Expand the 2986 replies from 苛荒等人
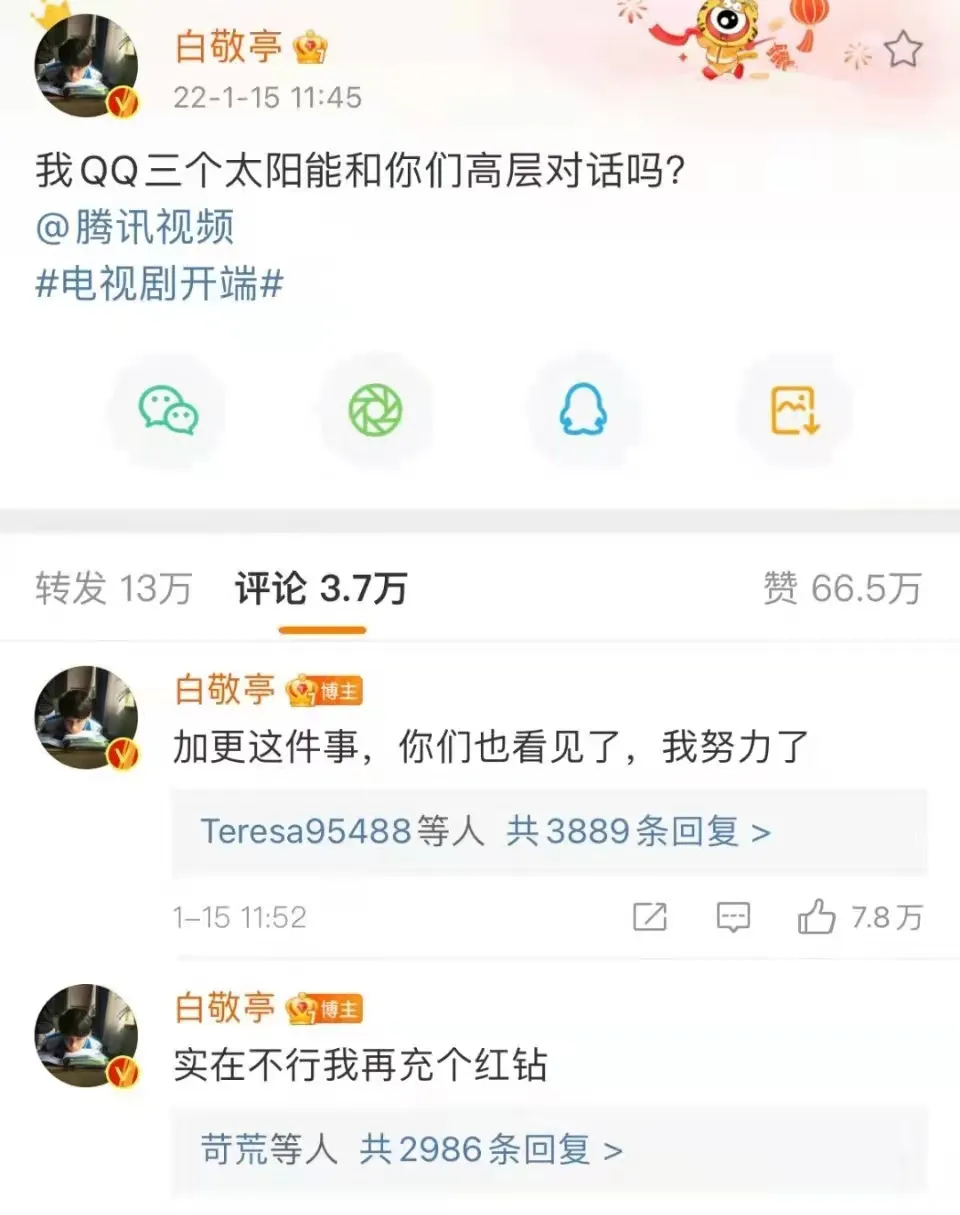960x1215 pixels. tap(412, 1150)
